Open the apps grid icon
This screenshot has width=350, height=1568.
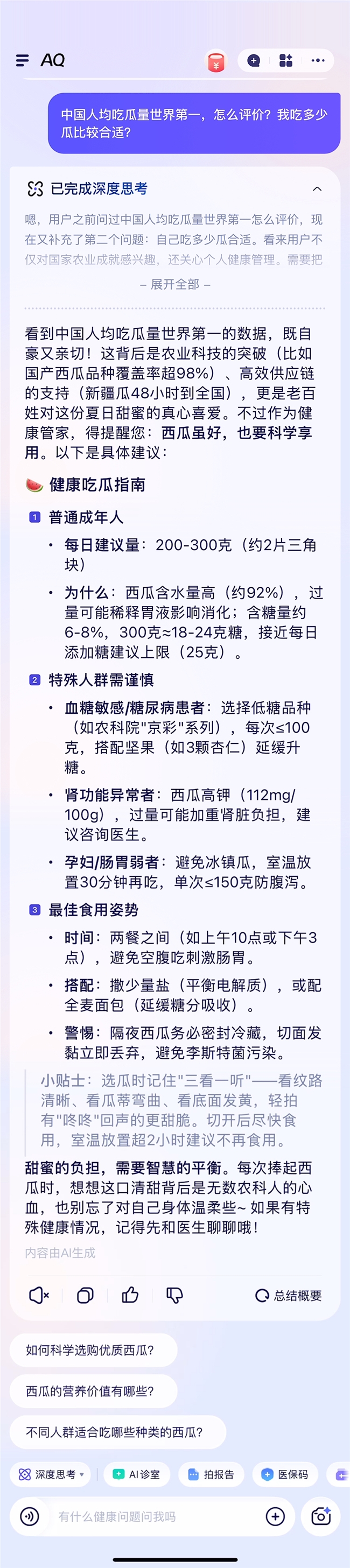(x=285, y=60)
